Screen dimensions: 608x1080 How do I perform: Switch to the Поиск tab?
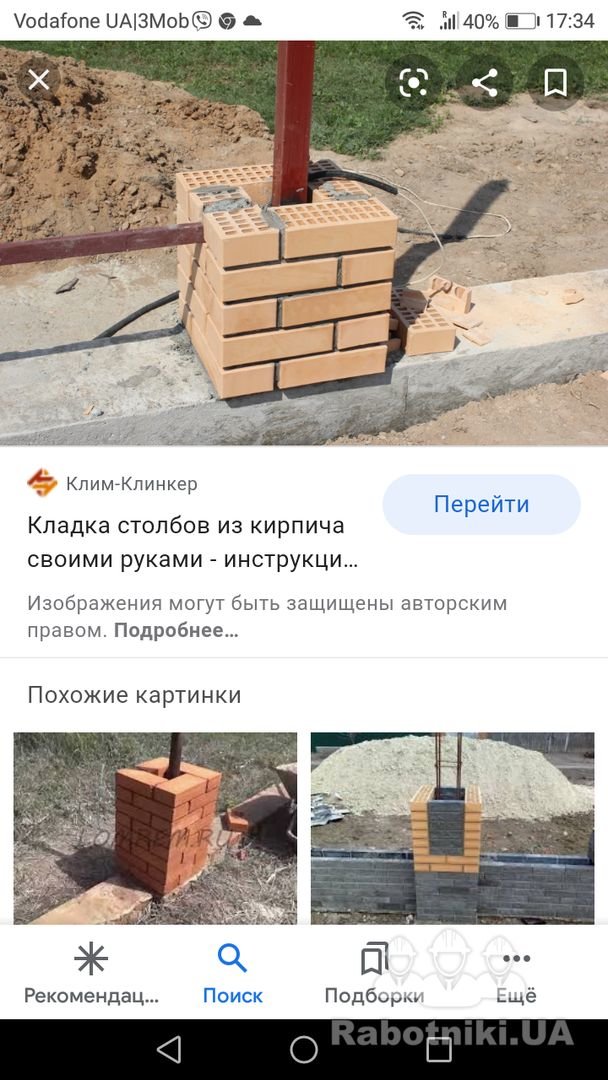pyautogui.click(x=233, y=974)
